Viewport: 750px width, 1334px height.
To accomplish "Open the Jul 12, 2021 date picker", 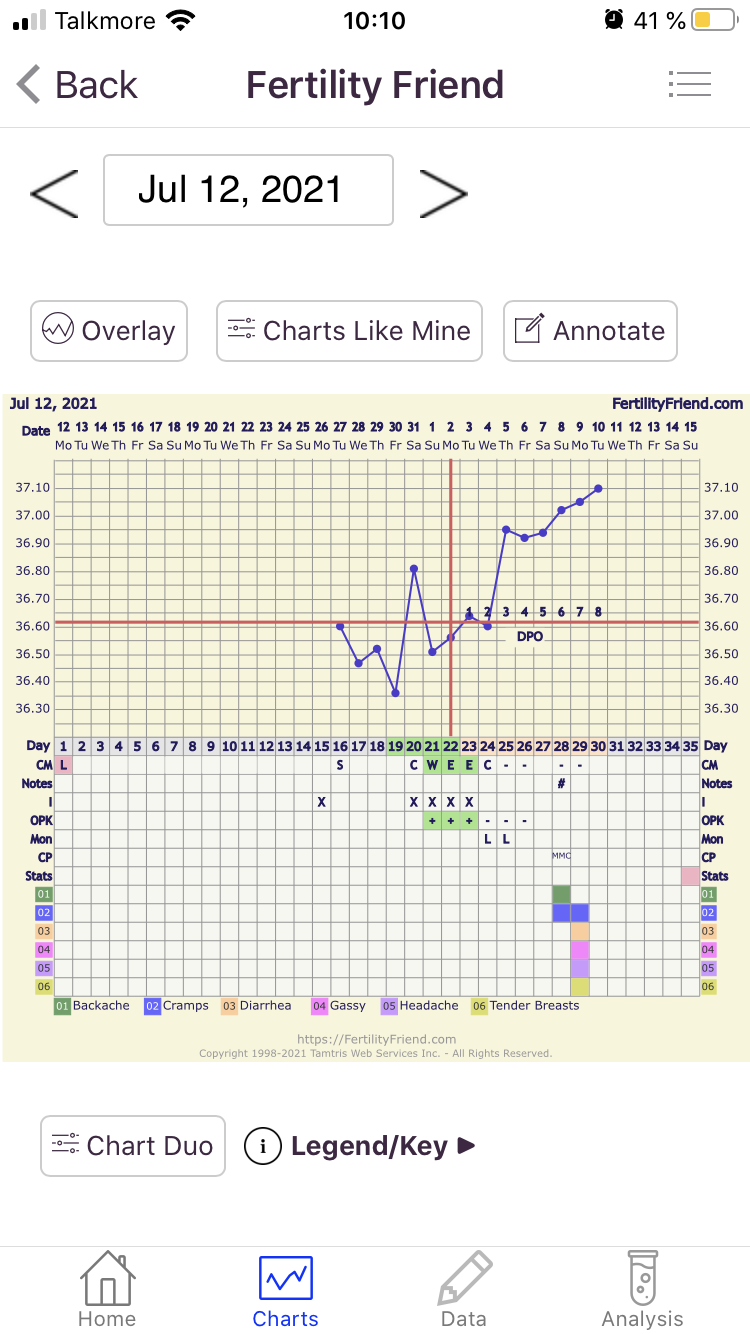I will (x=248, y=190).
